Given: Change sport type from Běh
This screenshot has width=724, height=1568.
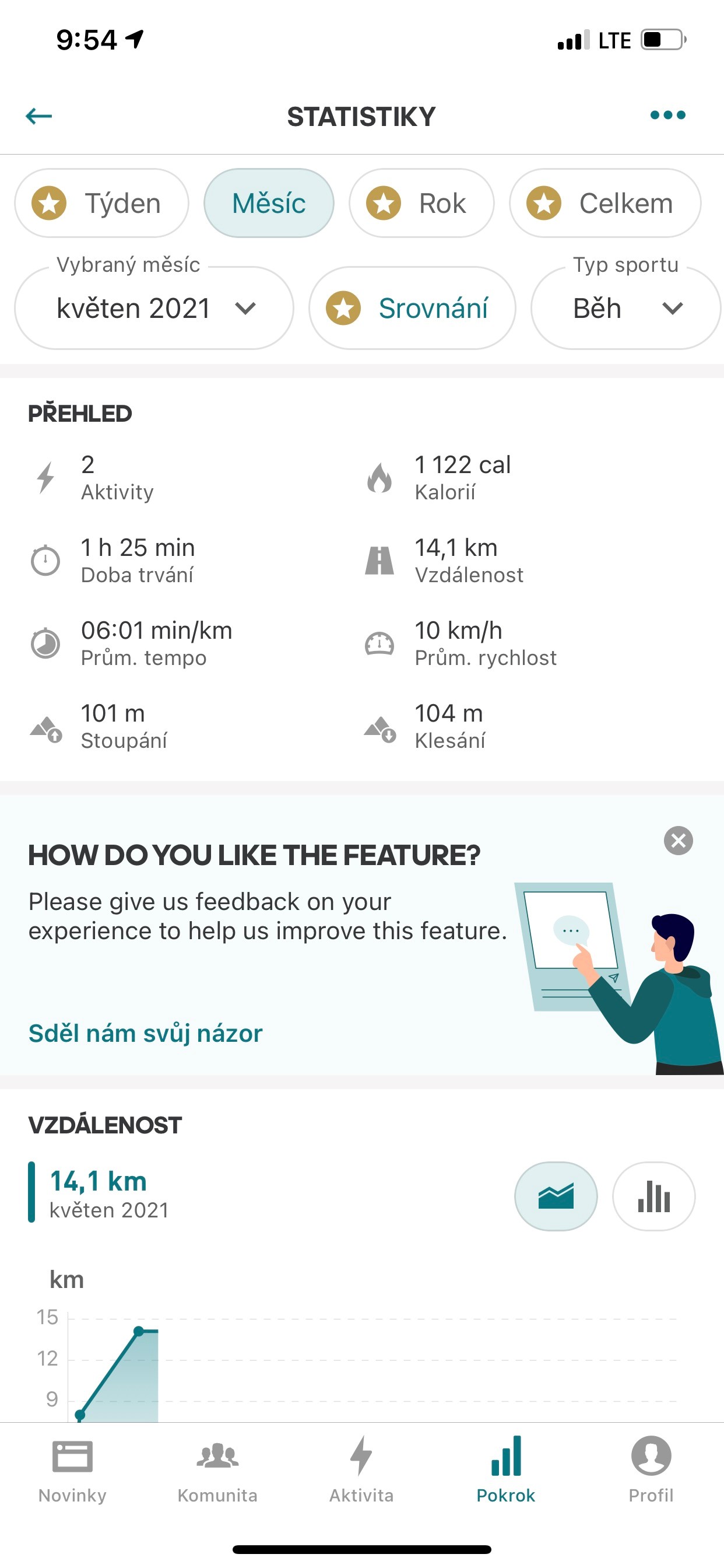Looking at the screenshot, I should pos(625,308).
